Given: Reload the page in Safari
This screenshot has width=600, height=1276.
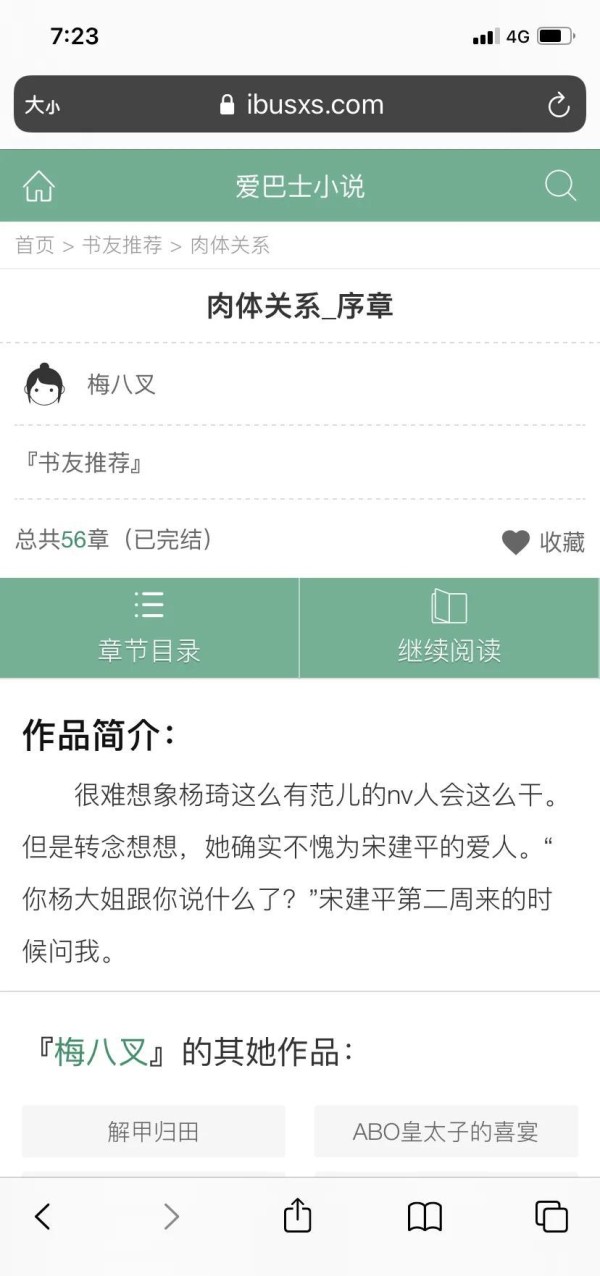Looking at the screenshot, I should [x=558, y=105].
